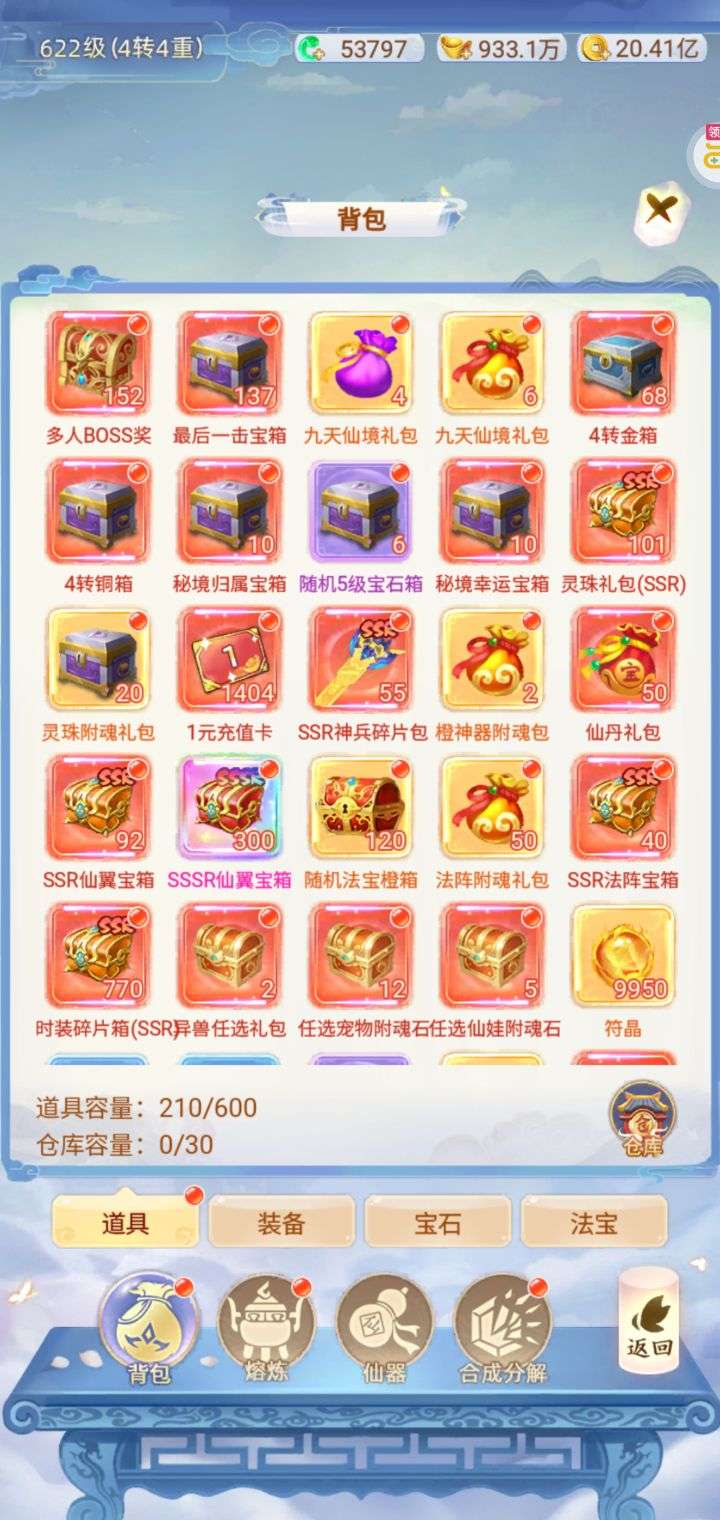Open the 仓库 warehouse button
Screen dimensions: 720x1520
tap(642, 1119)
